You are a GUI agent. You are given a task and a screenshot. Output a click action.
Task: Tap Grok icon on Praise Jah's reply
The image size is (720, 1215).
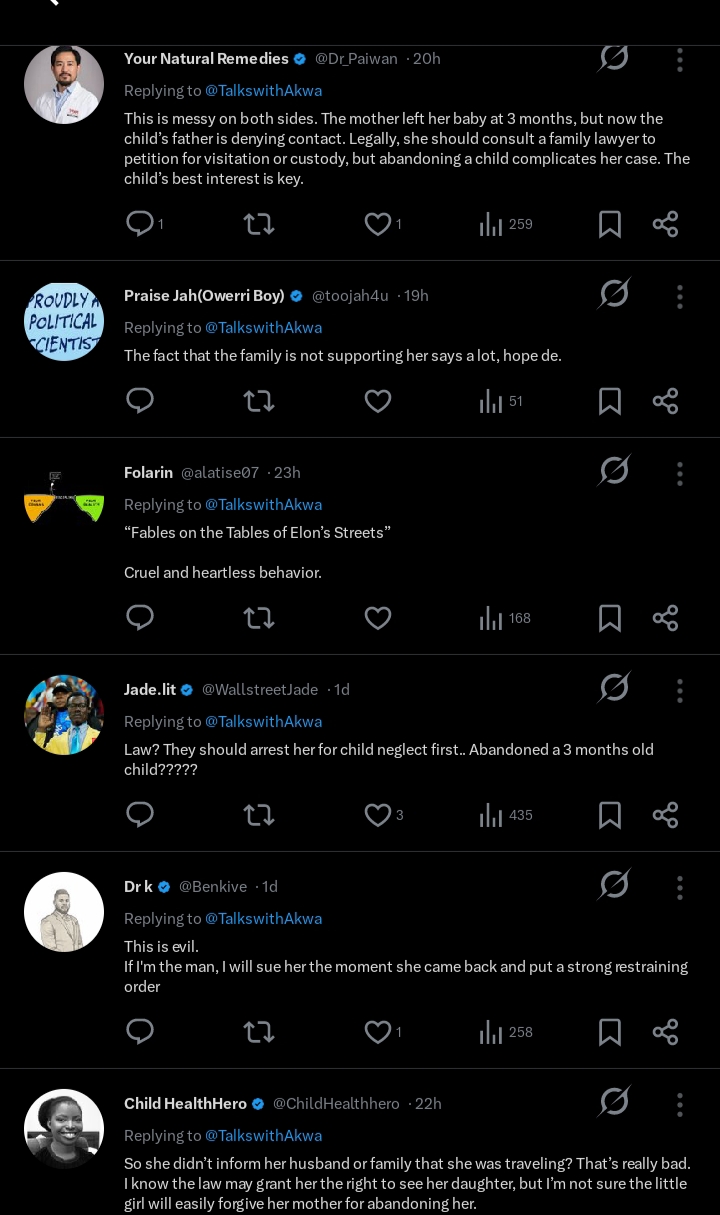click(x=614, y=294)
